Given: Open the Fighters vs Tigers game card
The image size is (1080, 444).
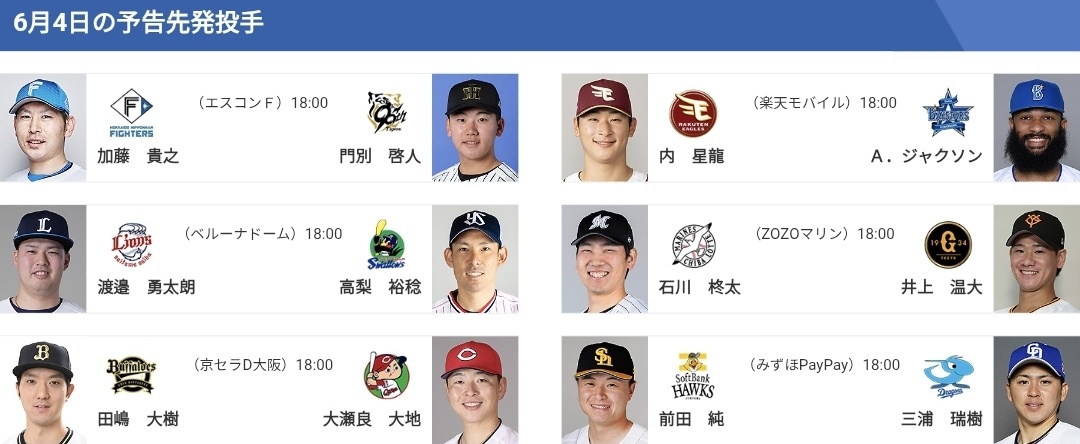Looking at the screenshot, I should [259, 128].
